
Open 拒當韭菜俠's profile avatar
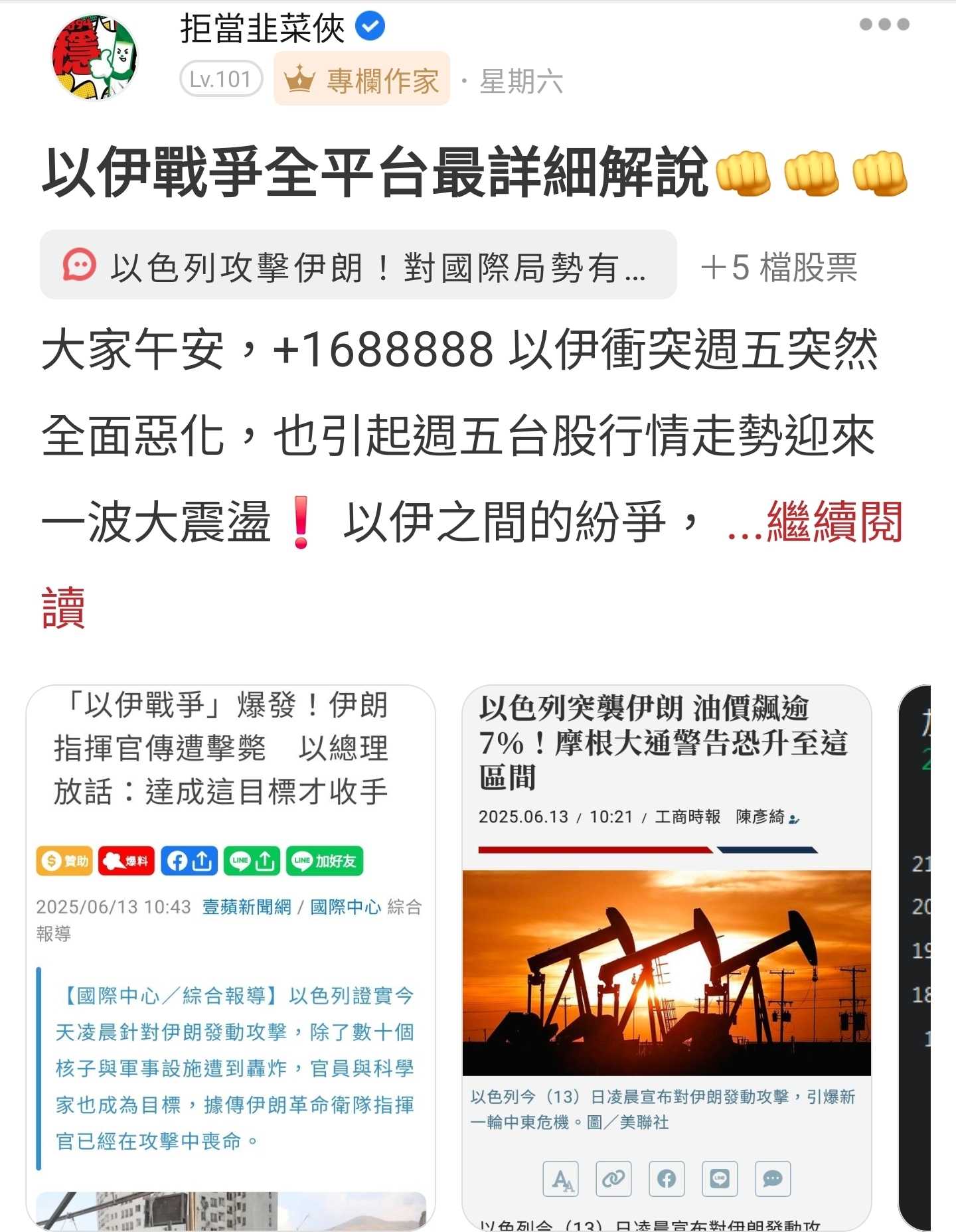pyautogui.click(x=94, y=58)
